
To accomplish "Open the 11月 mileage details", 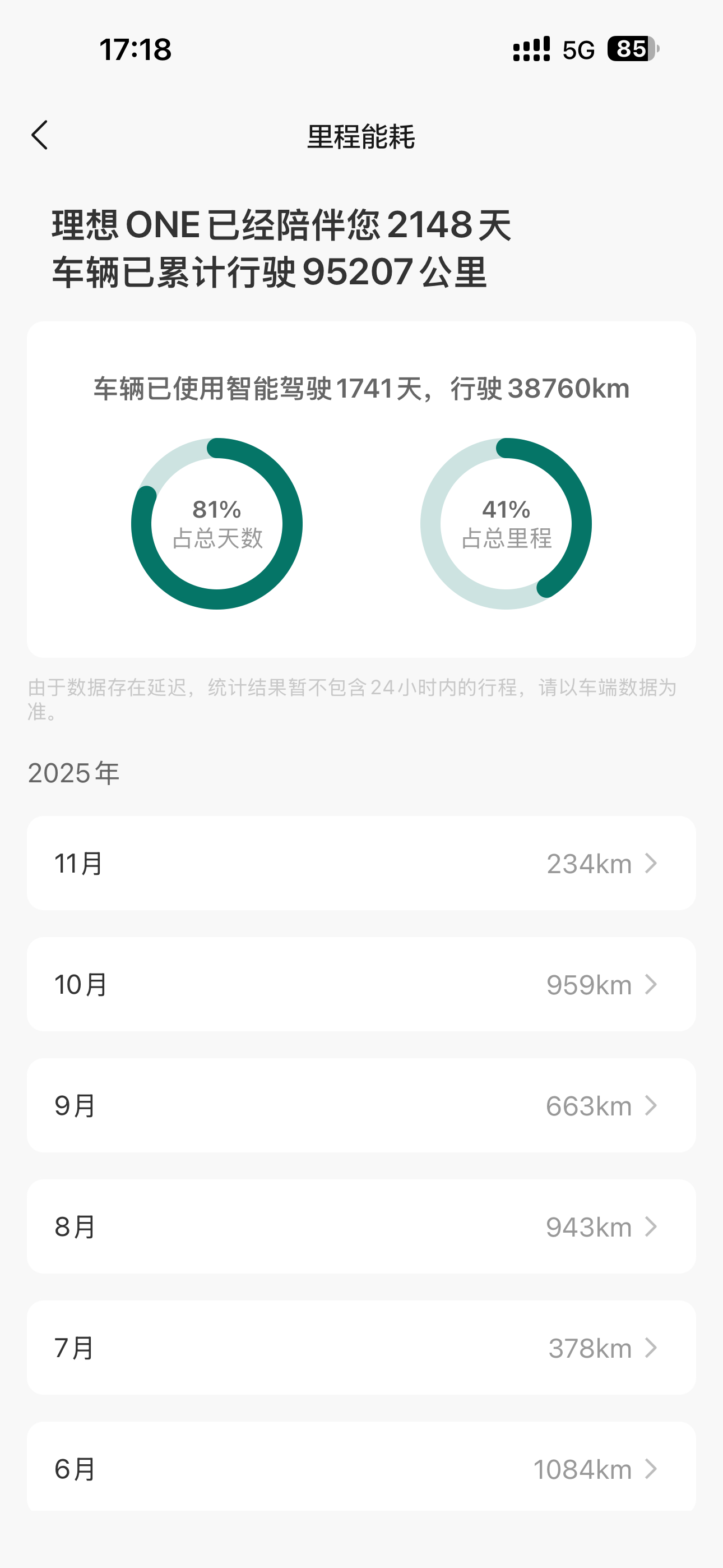I will [361, 863].
